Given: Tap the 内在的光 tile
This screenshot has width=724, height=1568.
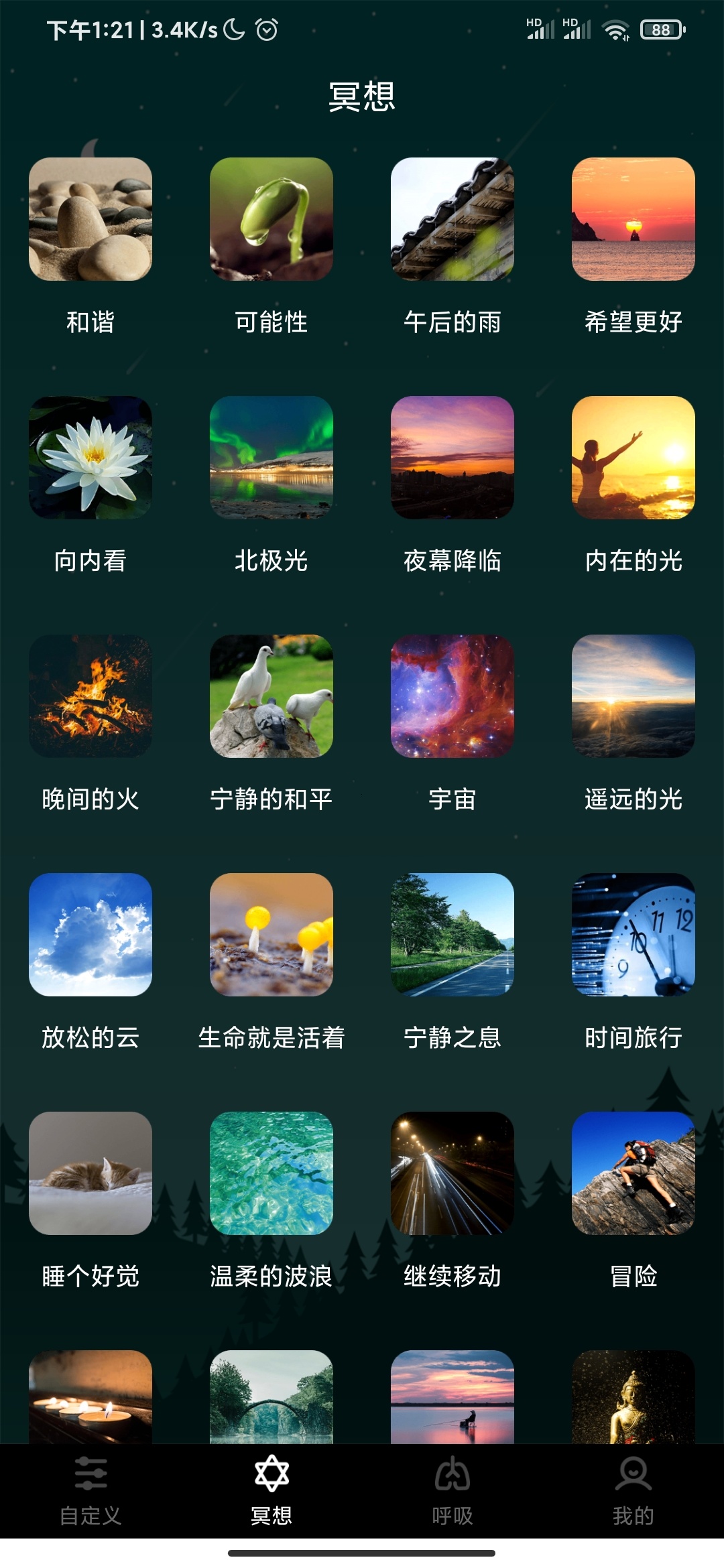Looking at the screenshot, I should (x=633, y=458).
